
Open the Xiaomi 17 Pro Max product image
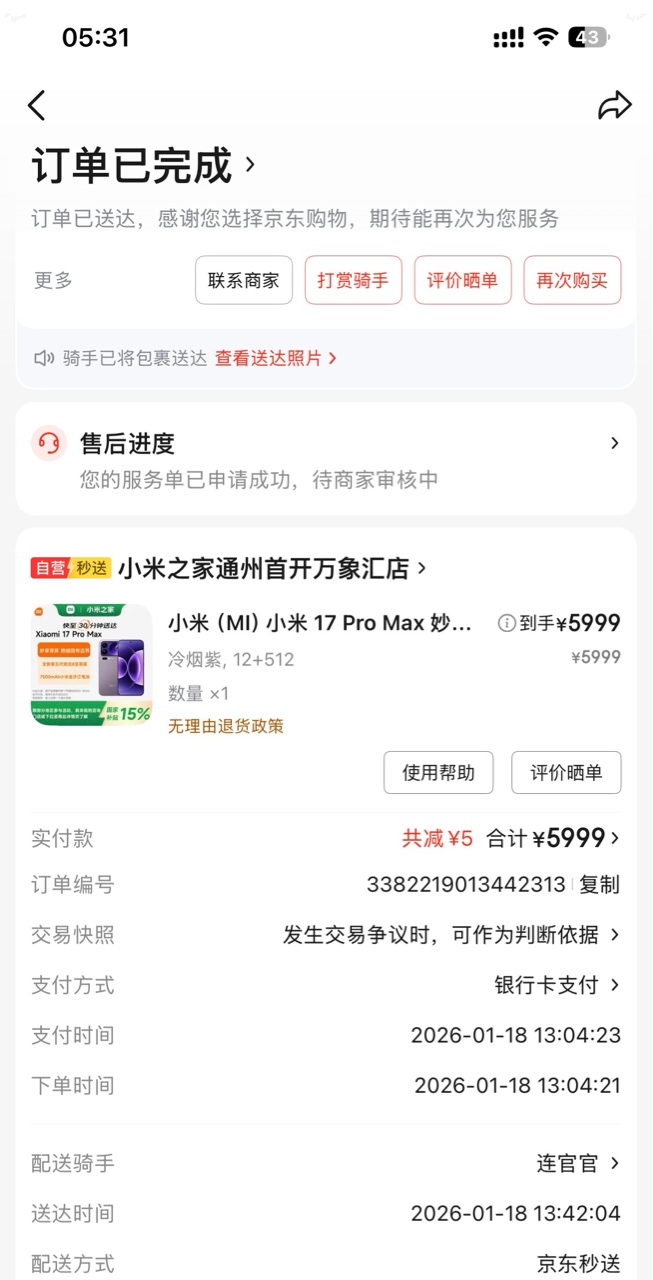tap(91, 665)
